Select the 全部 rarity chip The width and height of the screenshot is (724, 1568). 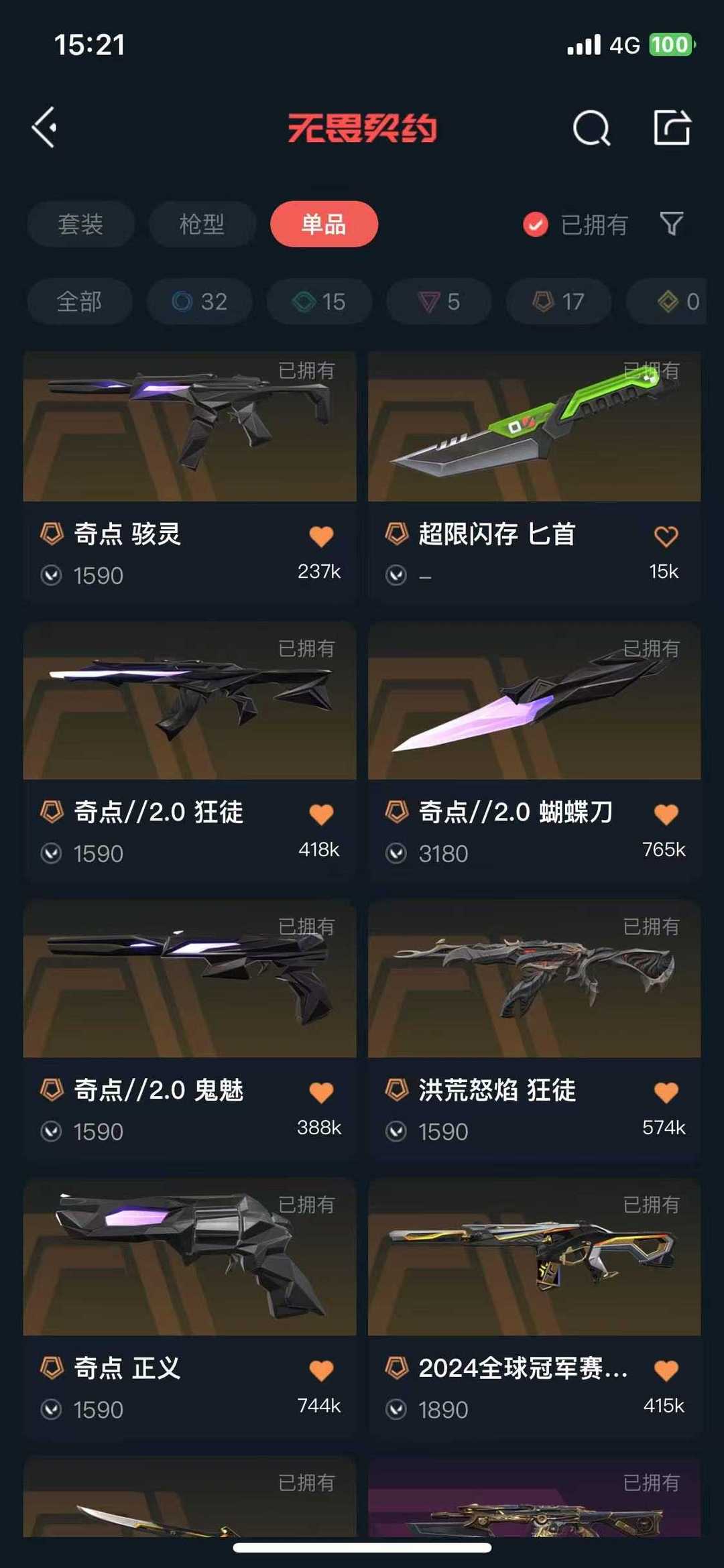(x=80, y=302)
